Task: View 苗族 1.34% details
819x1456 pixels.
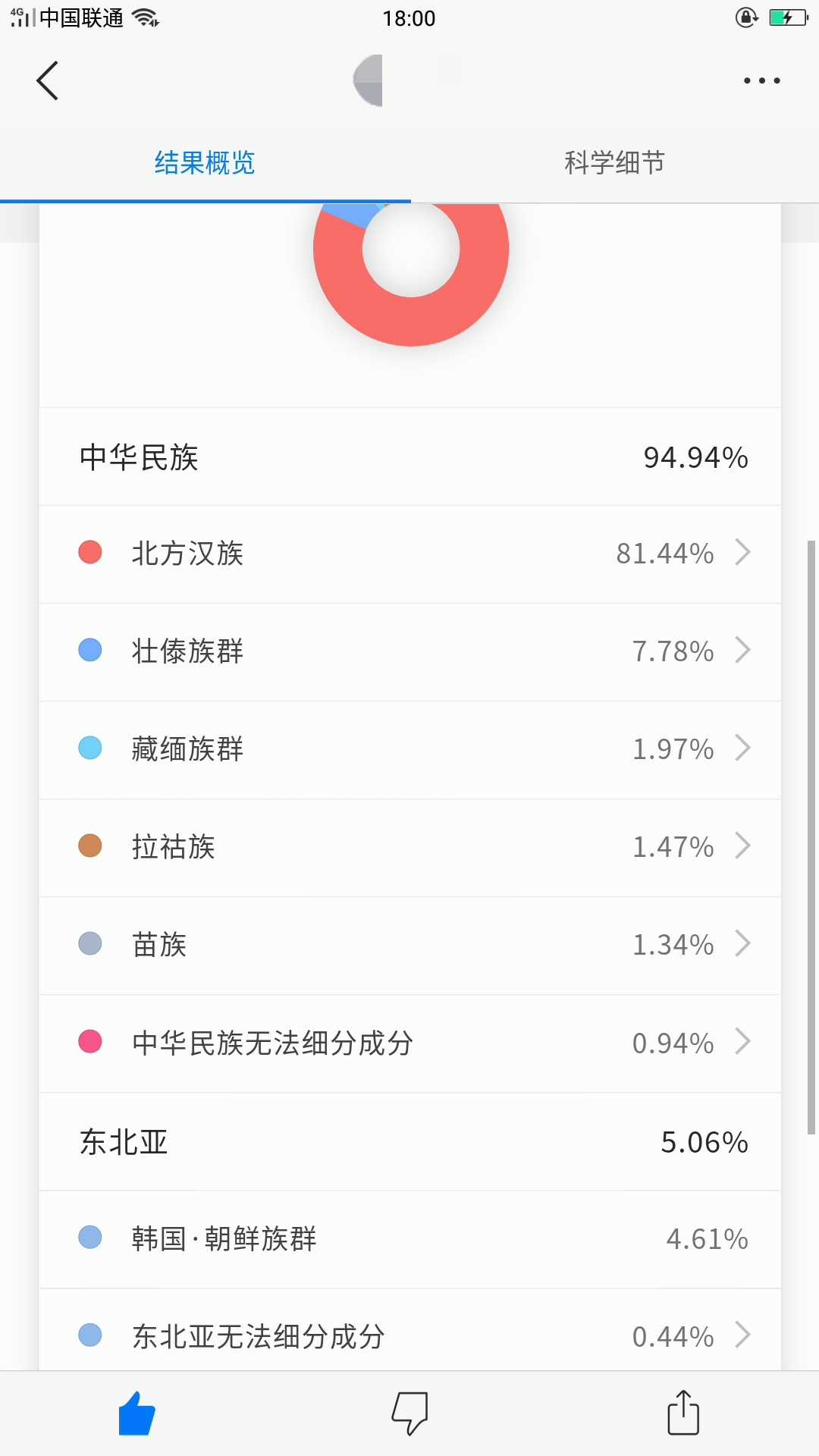Action: click(410, 946)
